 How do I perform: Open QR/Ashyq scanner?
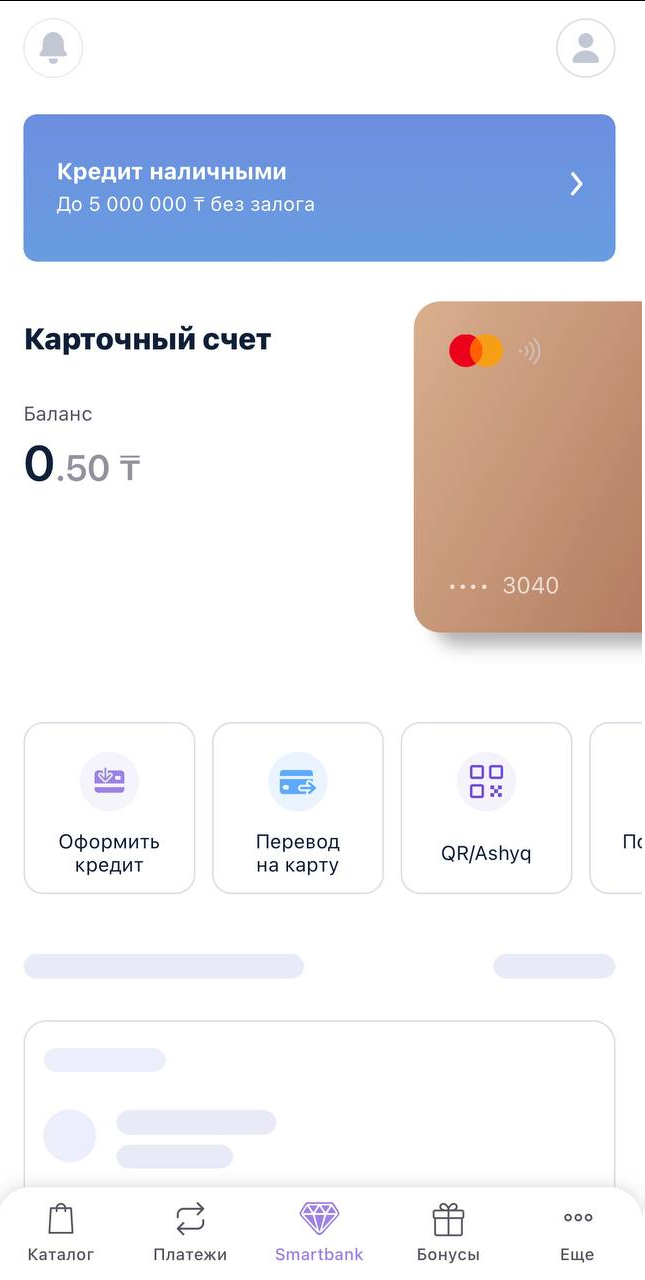coord(486,808)
